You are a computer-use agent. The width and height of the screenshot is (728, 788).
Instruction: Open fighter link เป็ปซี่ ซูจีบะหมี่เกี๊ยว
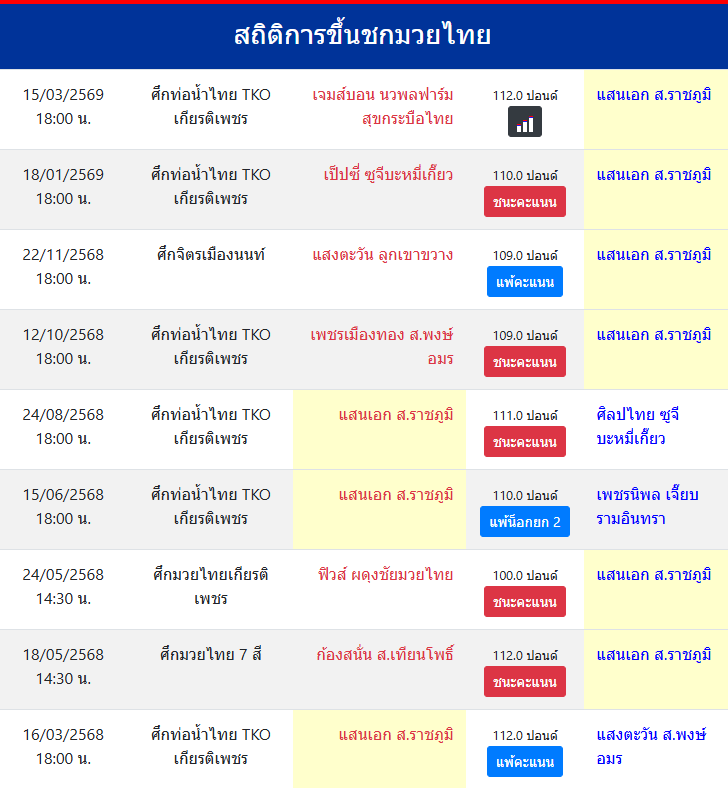point(388,175)
